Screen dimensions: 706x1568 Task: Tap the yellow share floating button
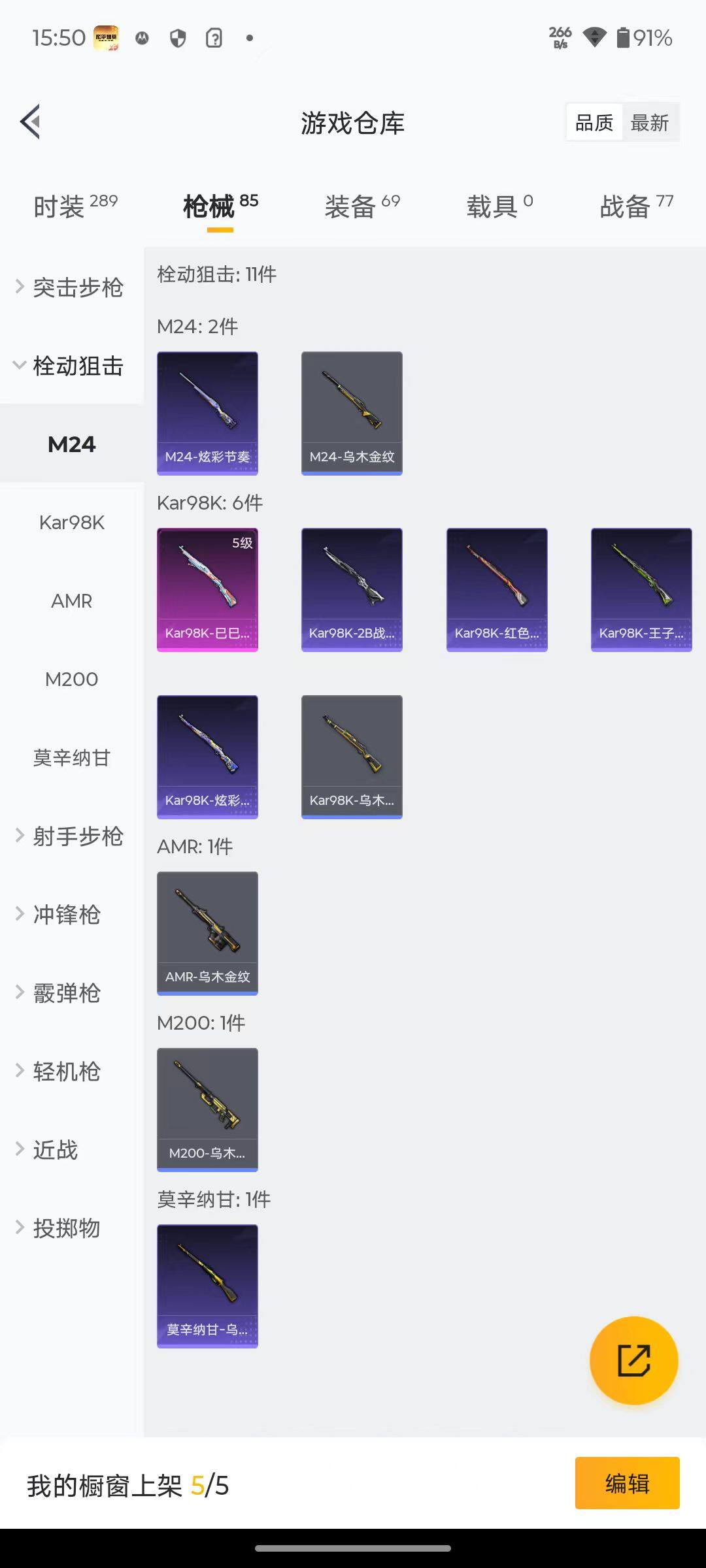(633, 1360)
